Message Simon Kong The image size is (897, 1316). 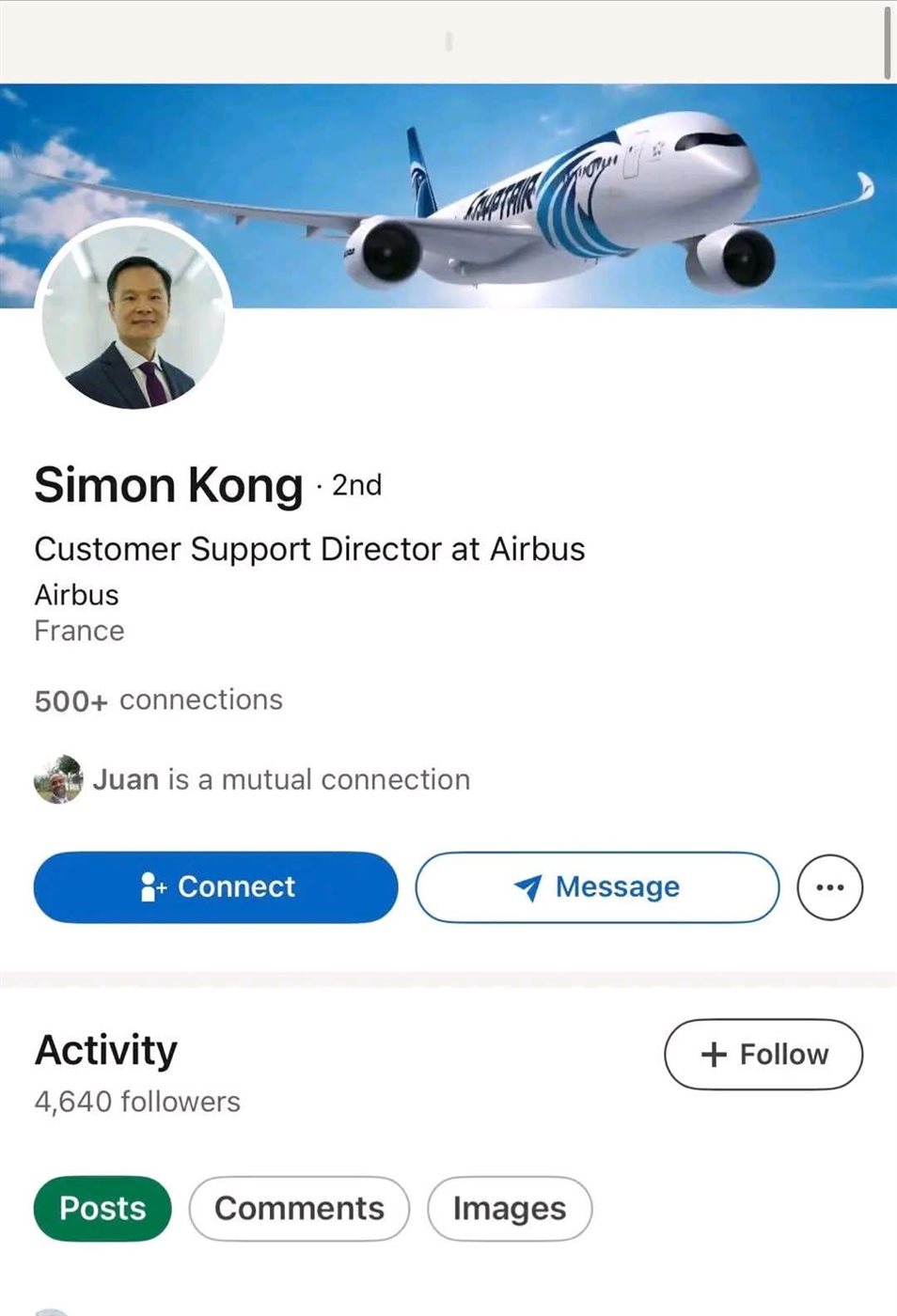point(597,886)
